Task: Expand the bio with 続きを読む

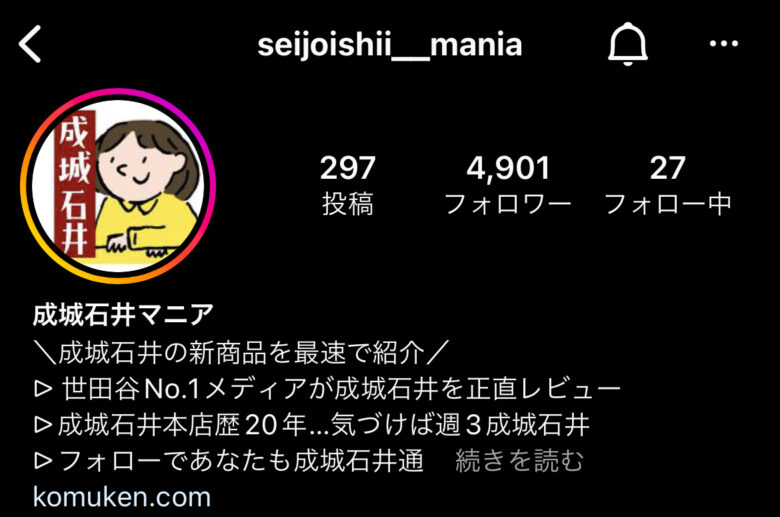Action: [519, 461]
